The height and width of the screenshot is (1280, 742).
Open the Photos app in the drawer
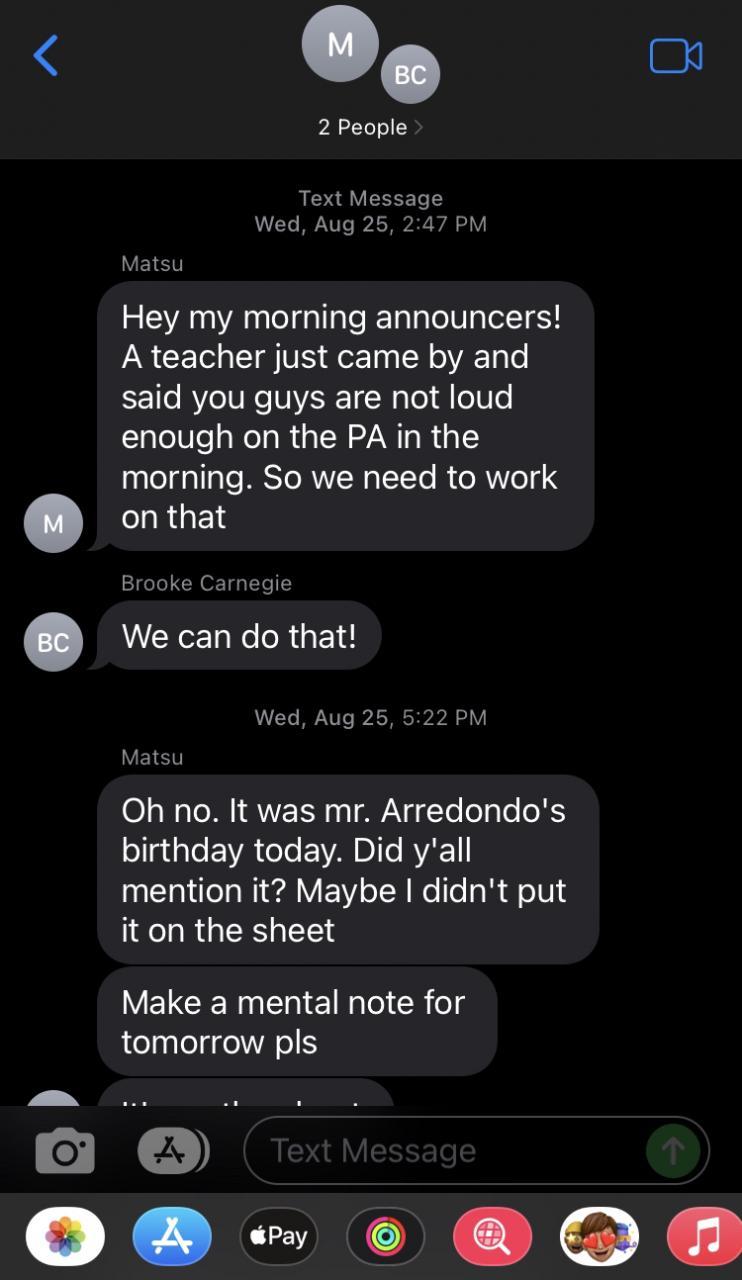point(65,1237)
